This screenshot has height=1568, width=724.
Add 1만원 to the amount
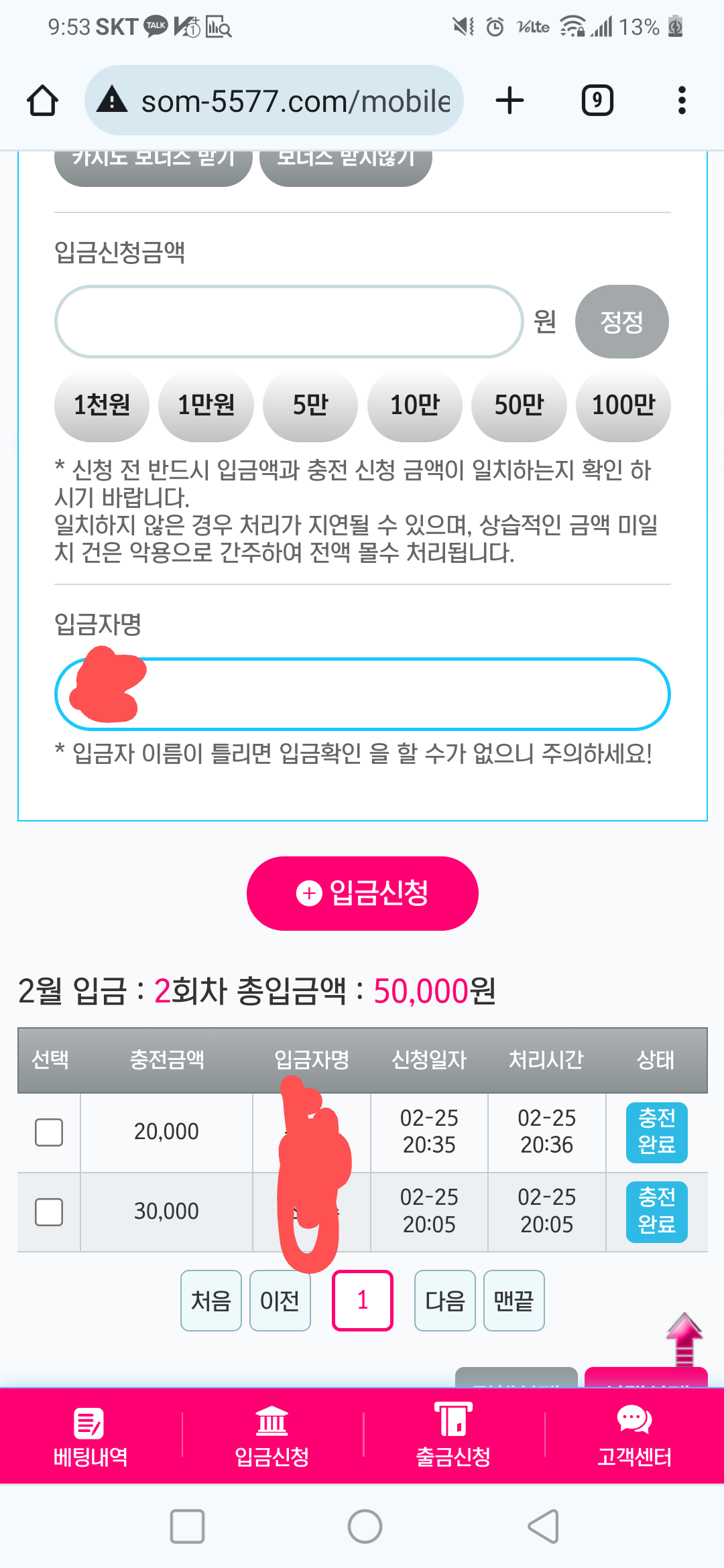pos(206,405)
